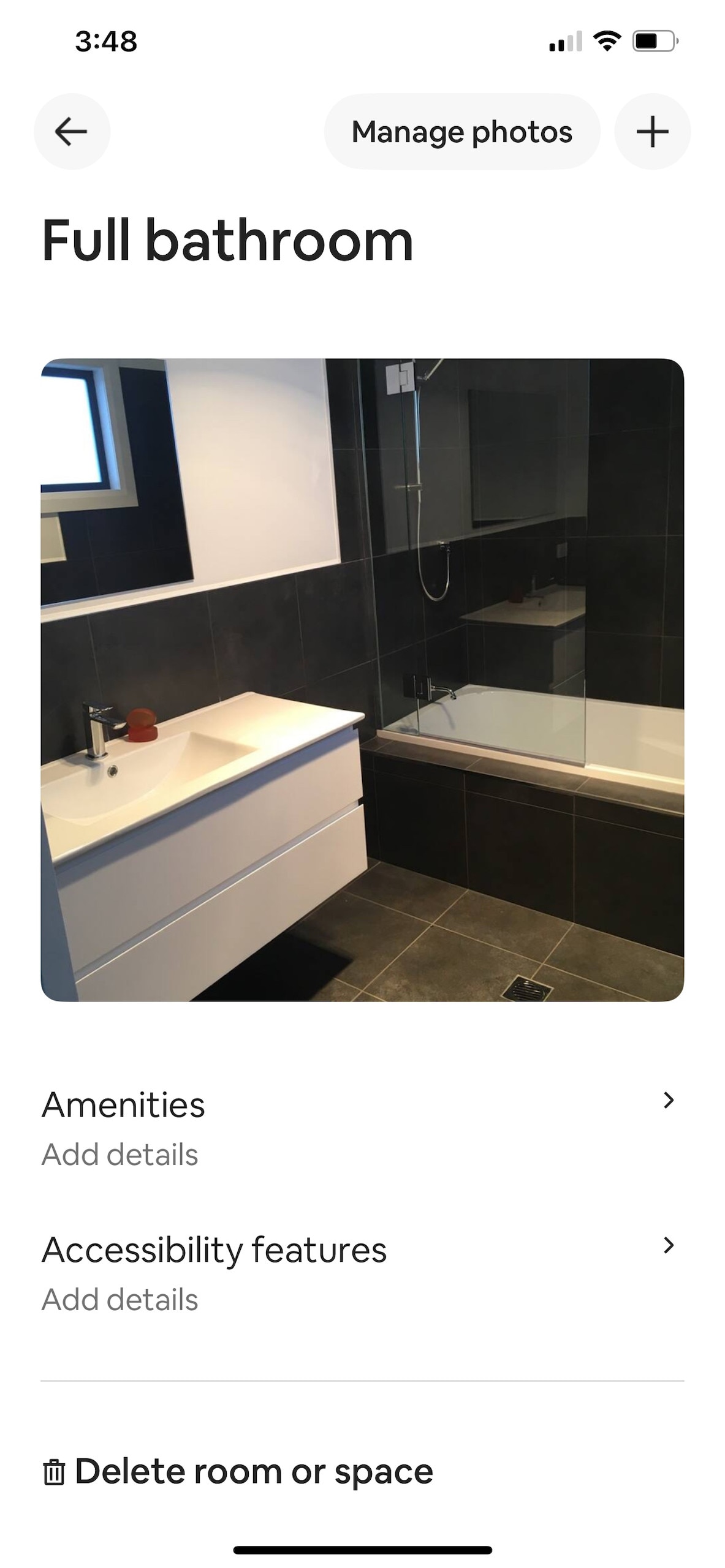Delete room or space
725x1568 pixels.
pos(238,1471)
